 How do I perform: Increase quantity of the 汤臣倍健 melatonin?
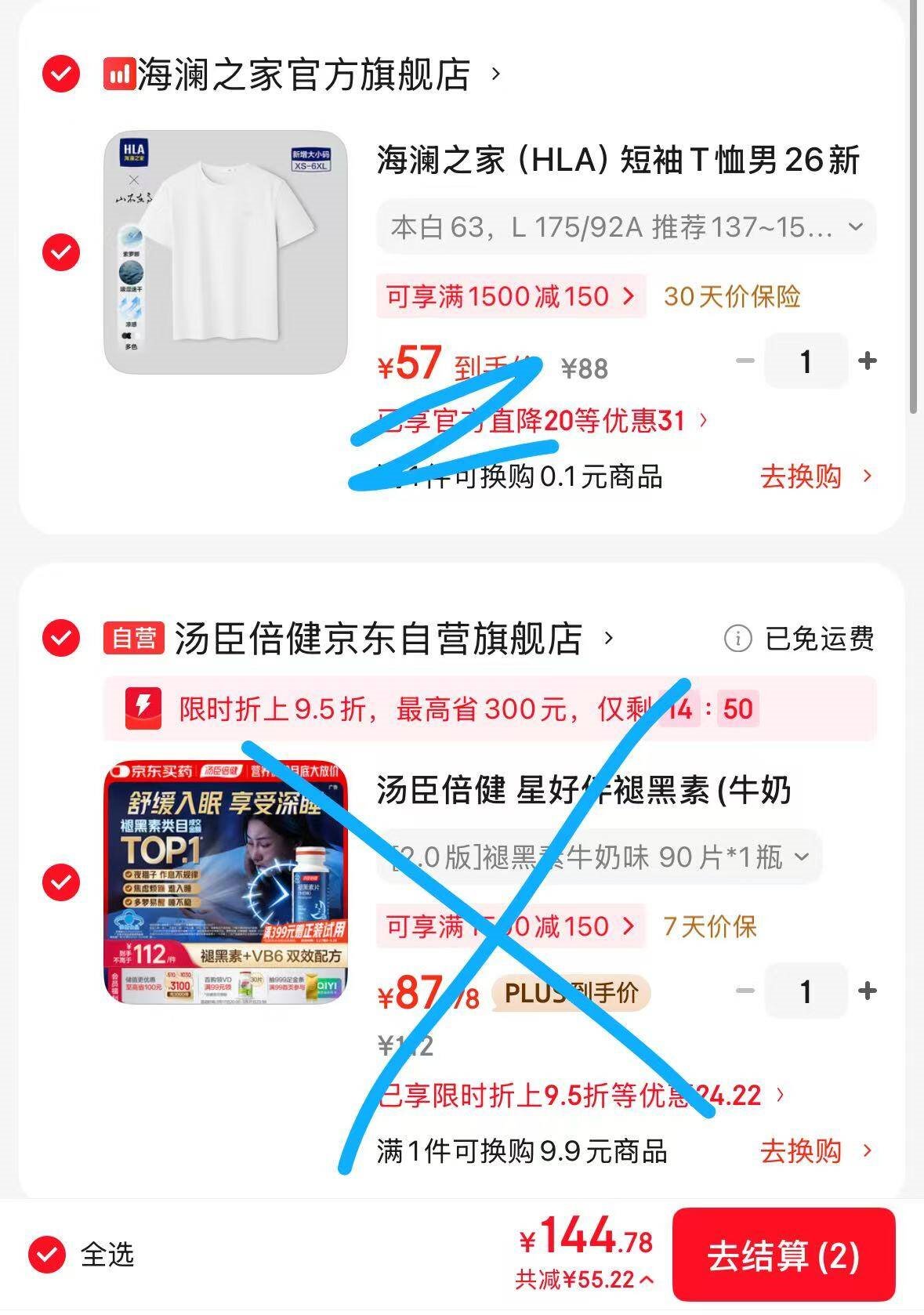pyautogui.click(x=868, y=991)
